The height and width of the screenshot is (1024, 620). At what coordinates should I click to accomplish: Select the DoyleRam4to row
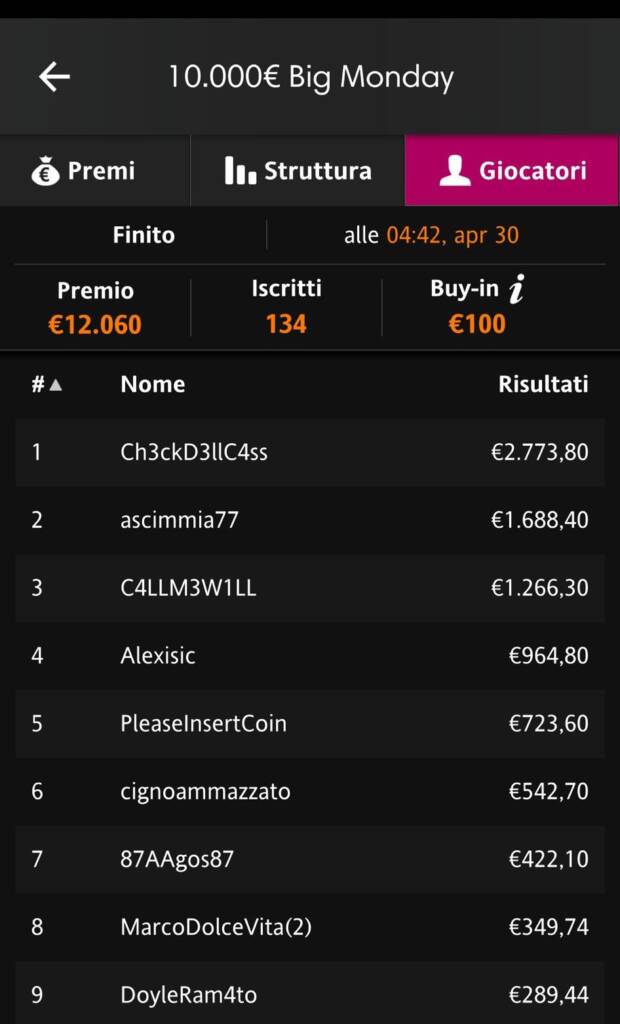tap(310, 993)
